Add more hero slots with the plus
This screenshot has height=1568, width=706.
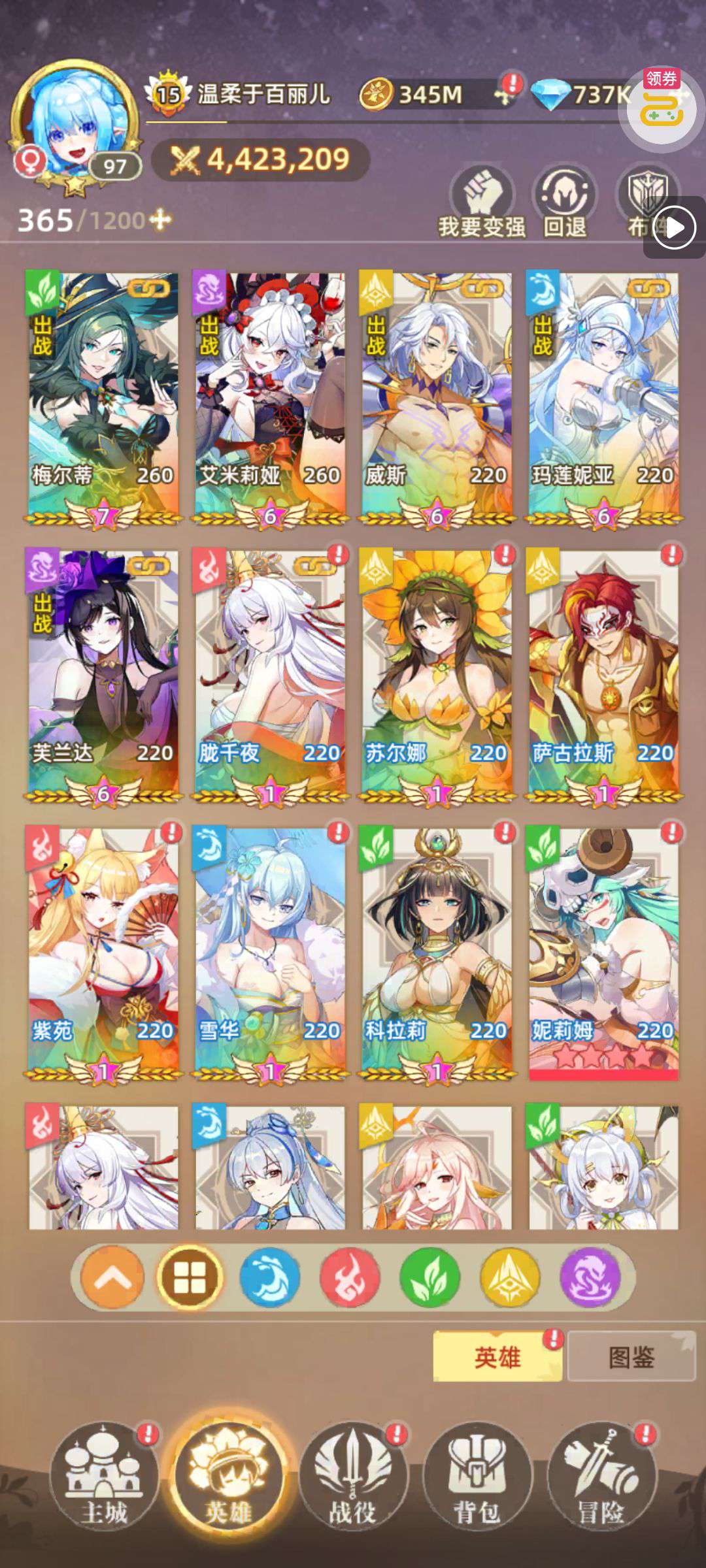[160, 220]
